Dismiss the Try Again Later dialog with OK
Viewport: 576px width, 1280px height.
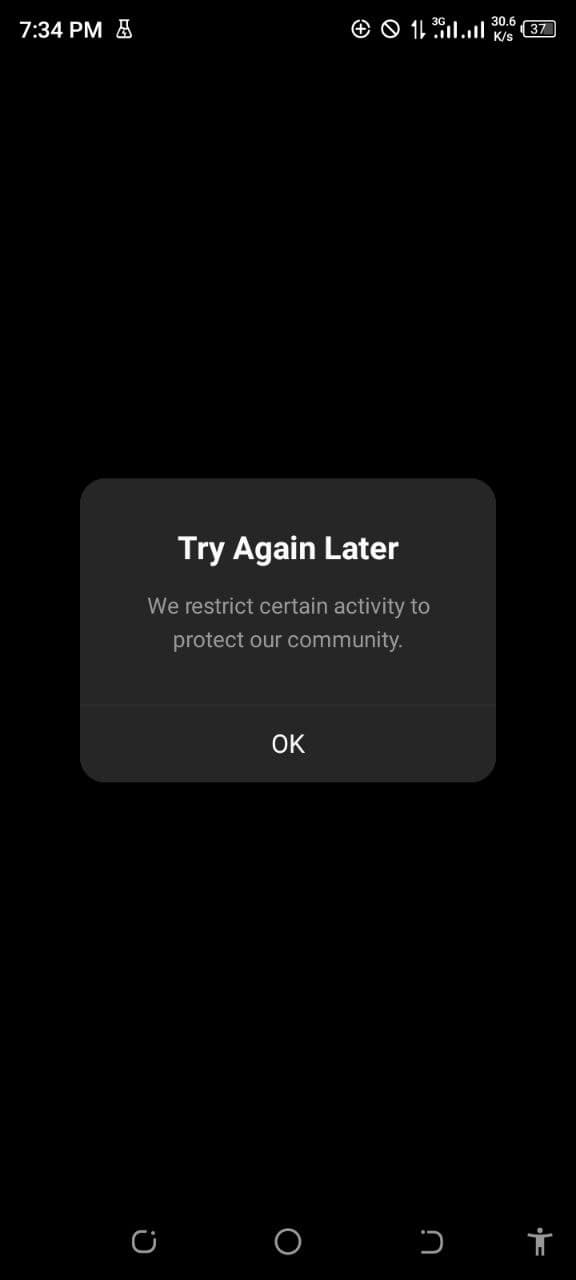tap(288, 744)
